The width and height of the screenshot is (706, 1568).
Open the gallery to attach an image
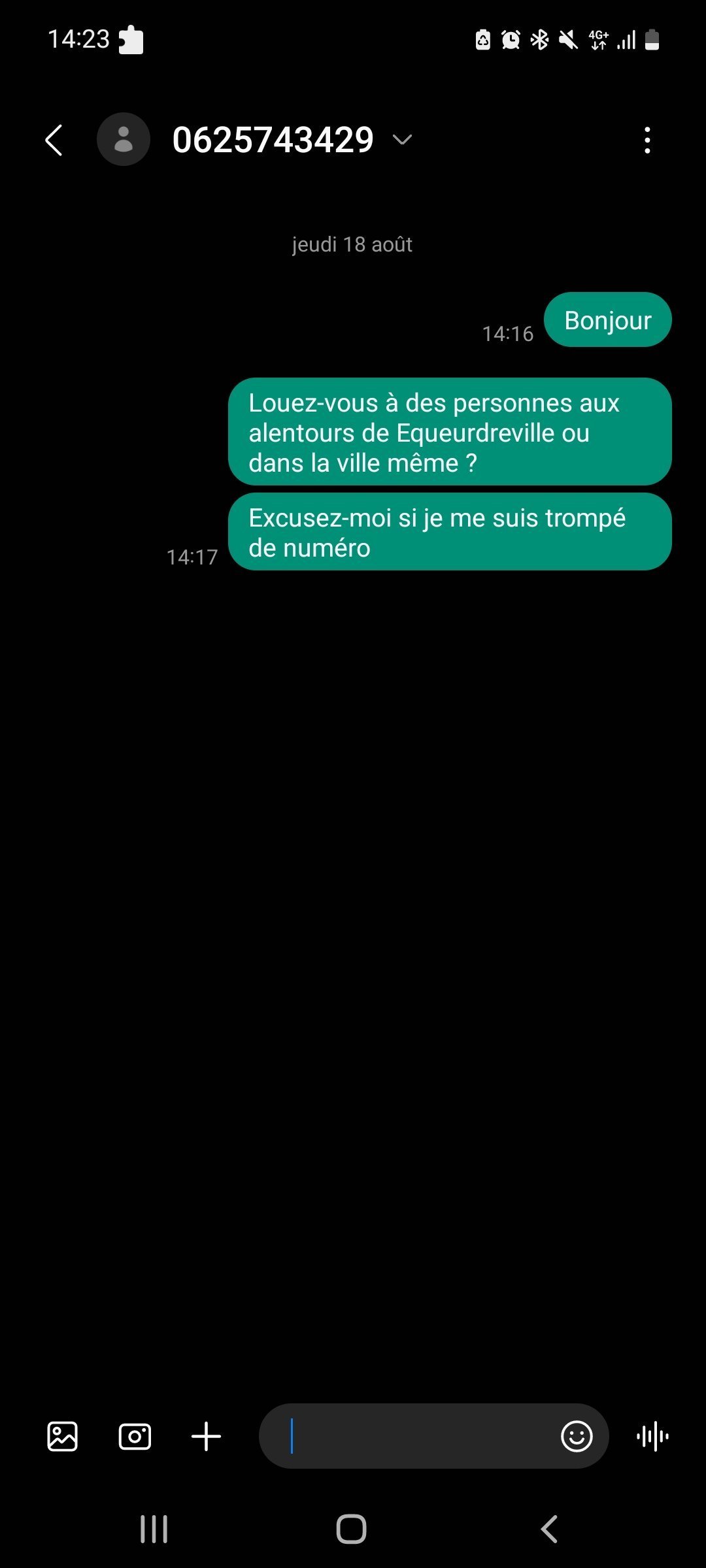[x=63, y=1436]
